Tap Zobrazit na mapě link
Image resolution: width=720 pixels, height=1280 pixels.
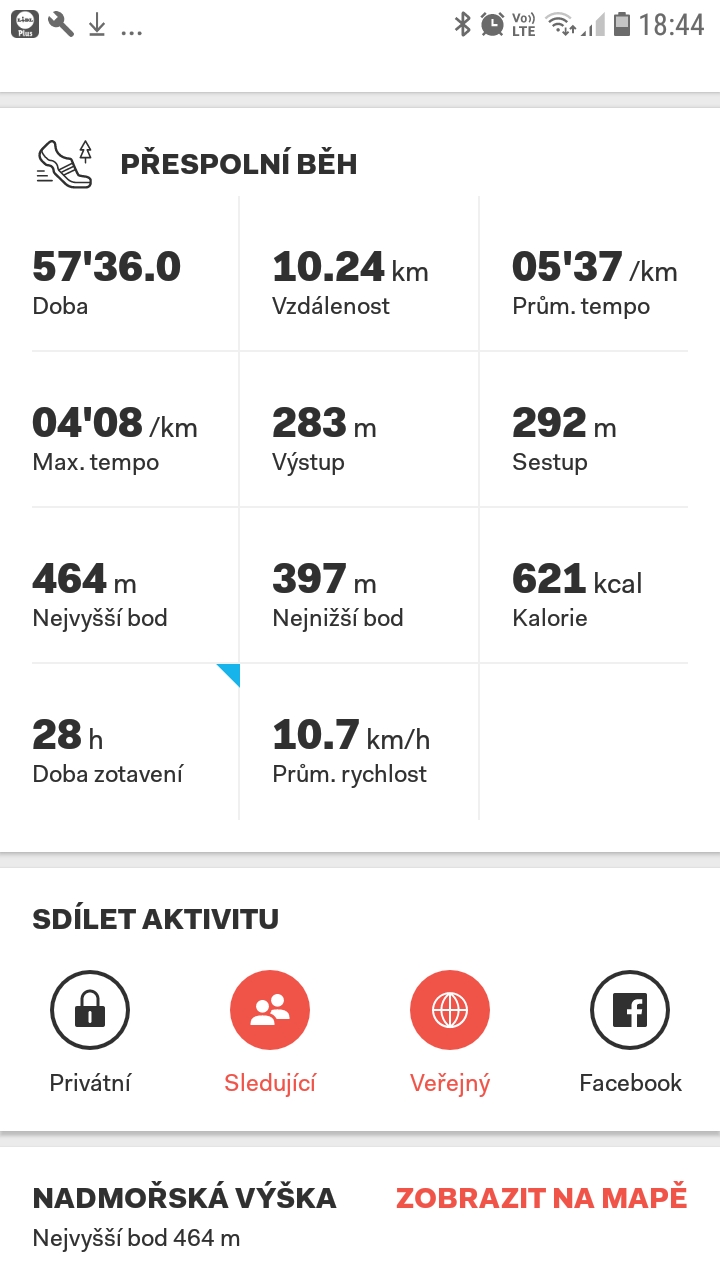coord(542,1197)
